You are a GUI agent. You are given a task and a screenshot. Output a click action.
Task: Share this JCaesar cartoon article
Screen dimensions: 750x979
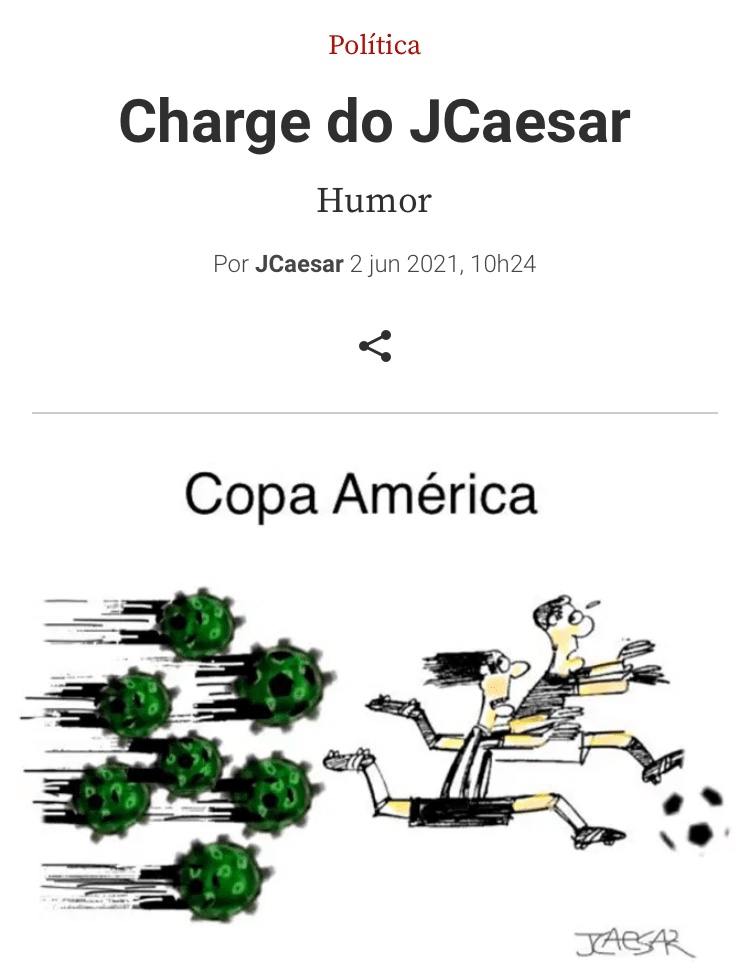[x=375, y=346]
